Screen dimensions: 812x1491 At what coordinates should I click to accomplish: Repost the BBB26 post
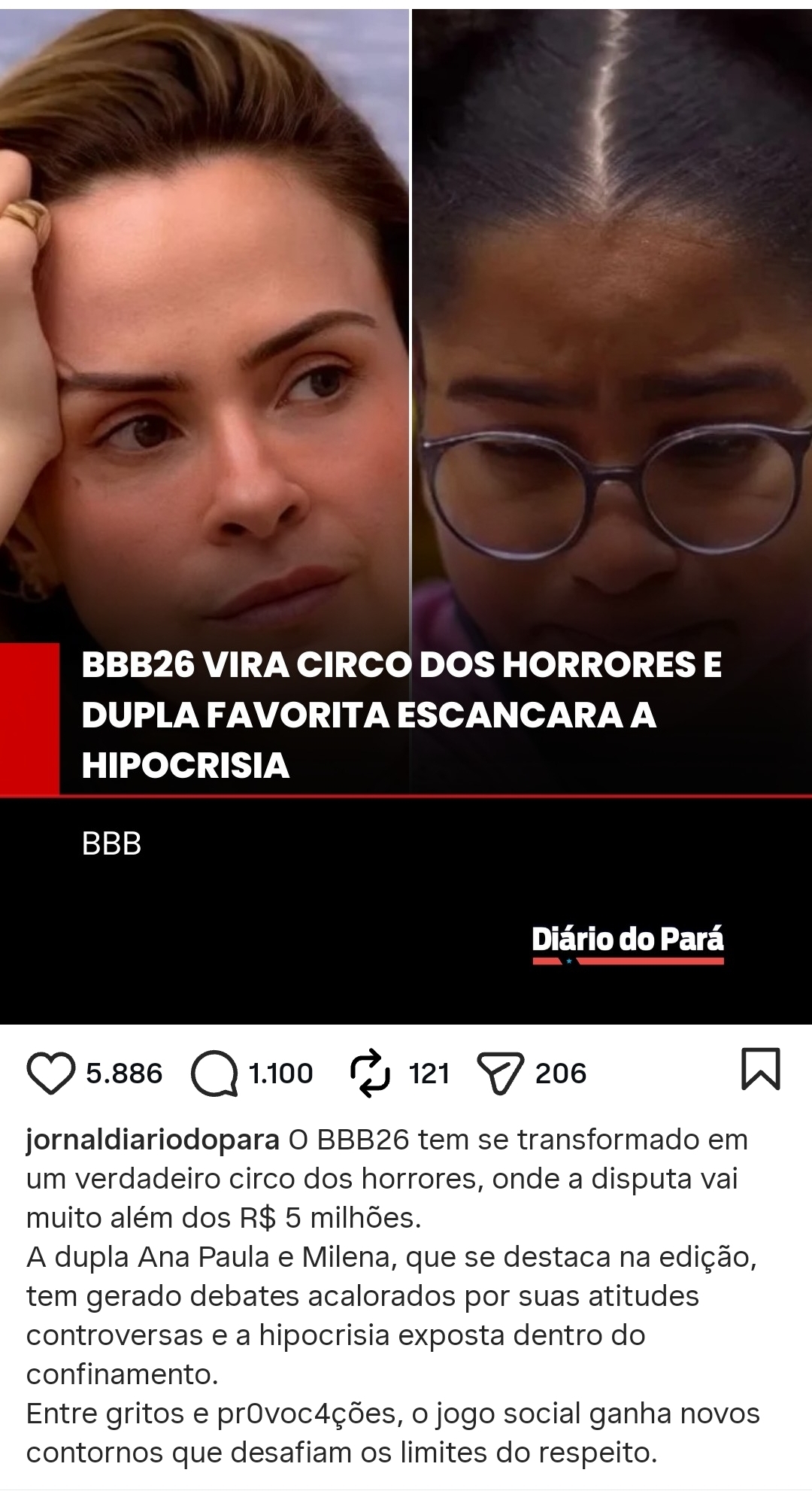(x=371, y=1073)
